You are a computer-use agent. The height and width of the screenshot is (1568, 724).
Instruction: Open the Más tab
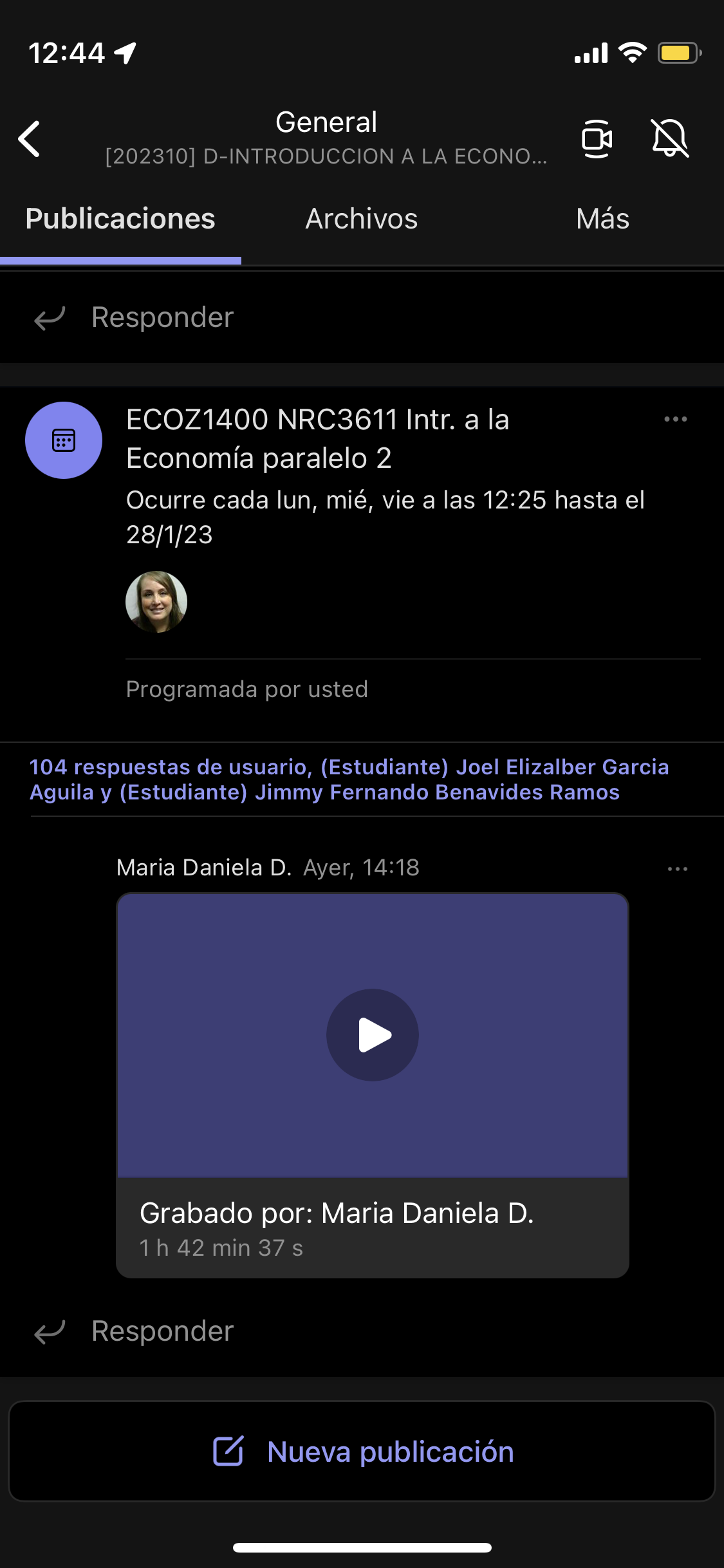pyautogui.click(x=602, y=219)
